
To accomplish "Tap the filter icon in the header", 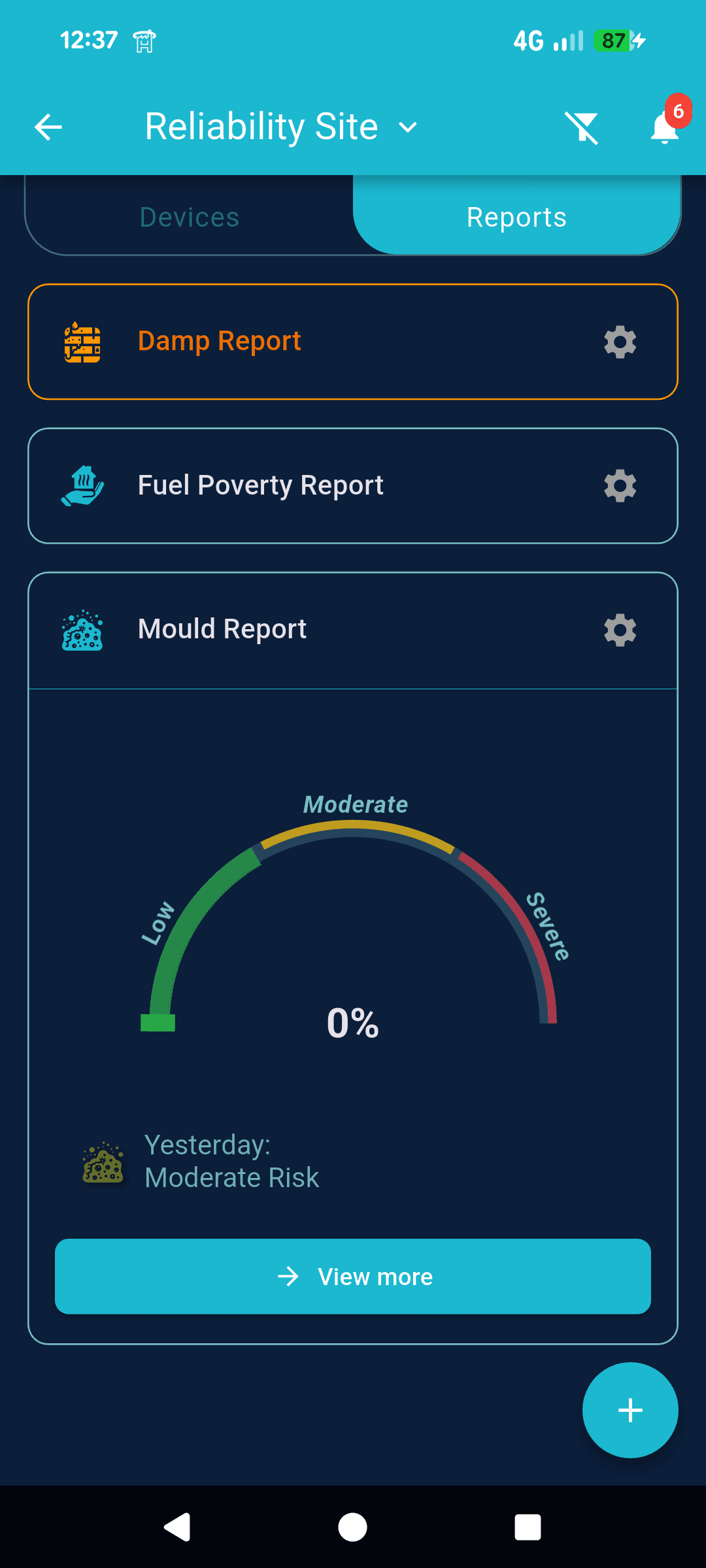I will tap(582, 127).
